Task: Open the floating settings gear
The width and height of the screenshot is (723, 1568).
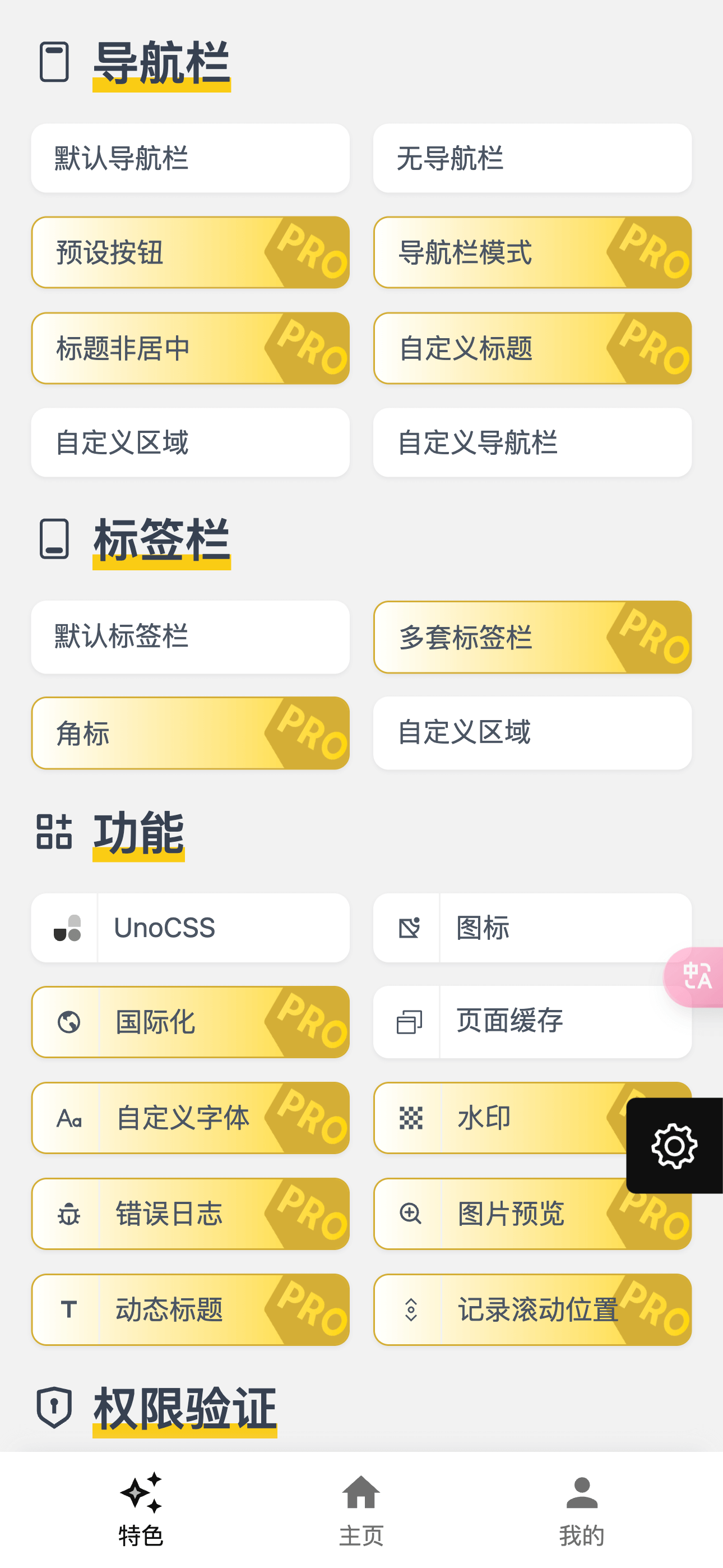Action: pyautogui.click(x=674, y=1146)
